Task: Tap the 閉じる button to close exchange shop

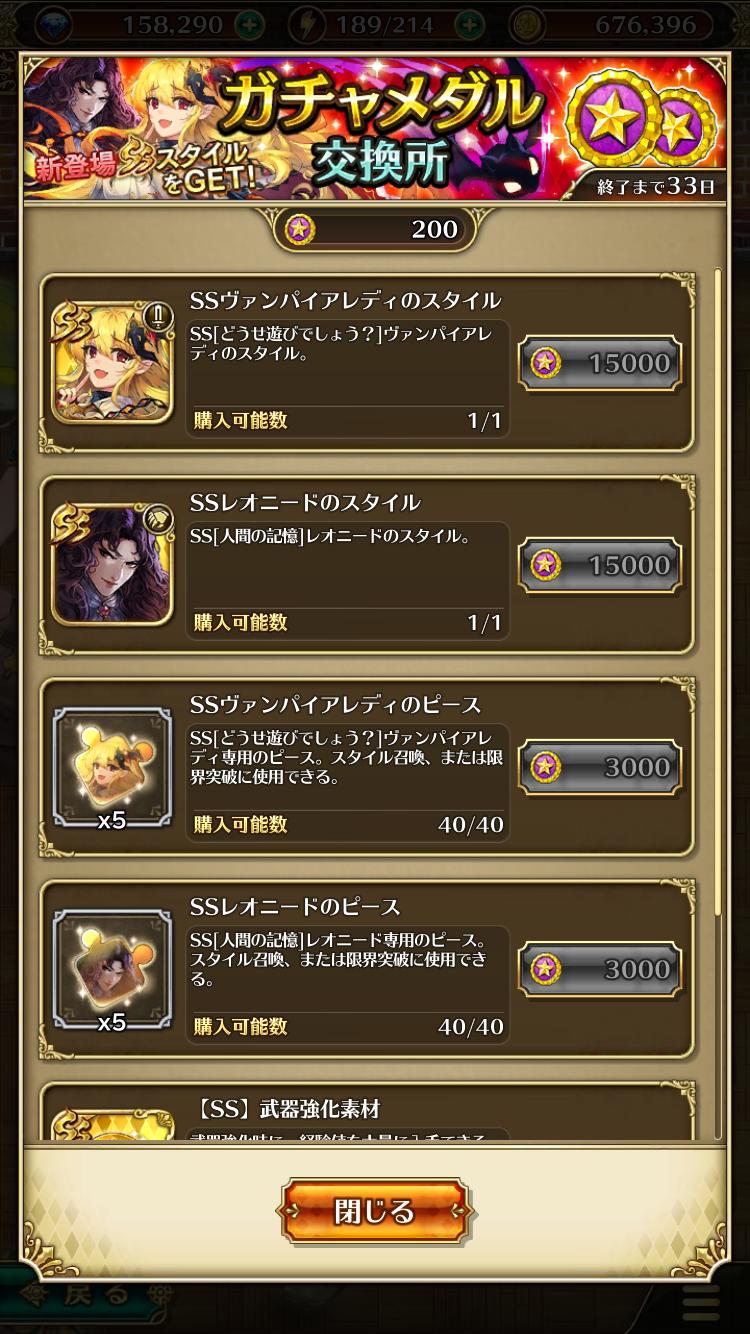Action: 374,1211
